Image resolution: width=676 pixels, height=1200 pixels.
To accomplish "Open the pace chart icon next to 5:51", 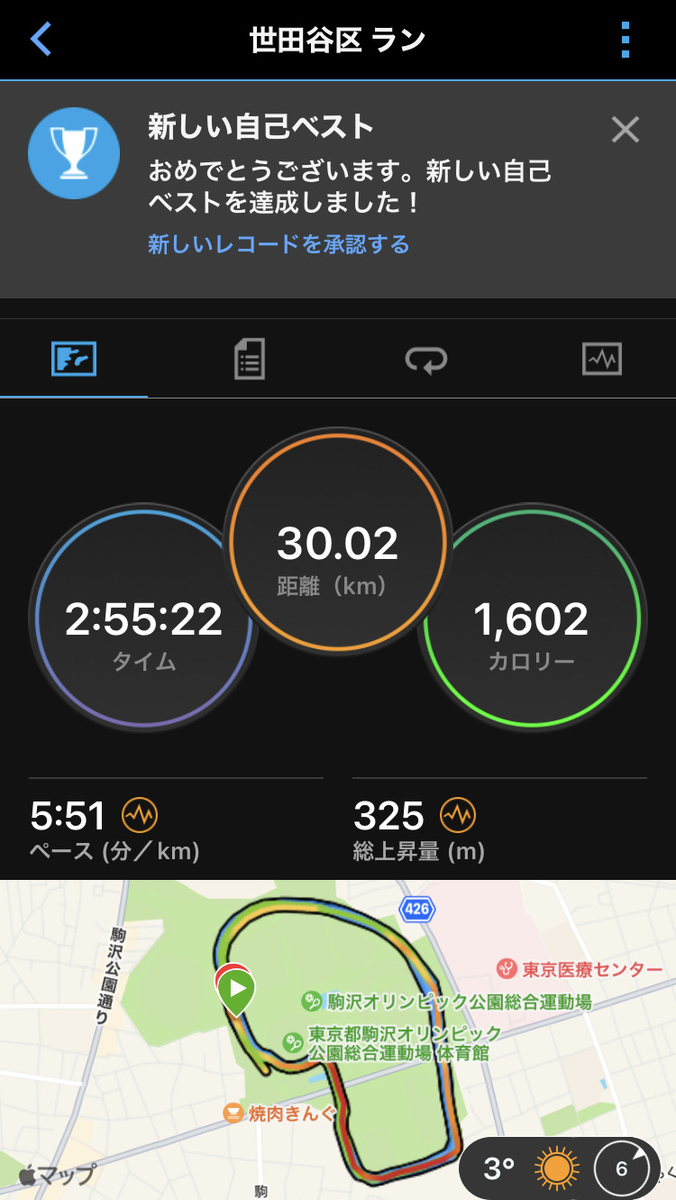I will tap(140, 816).
